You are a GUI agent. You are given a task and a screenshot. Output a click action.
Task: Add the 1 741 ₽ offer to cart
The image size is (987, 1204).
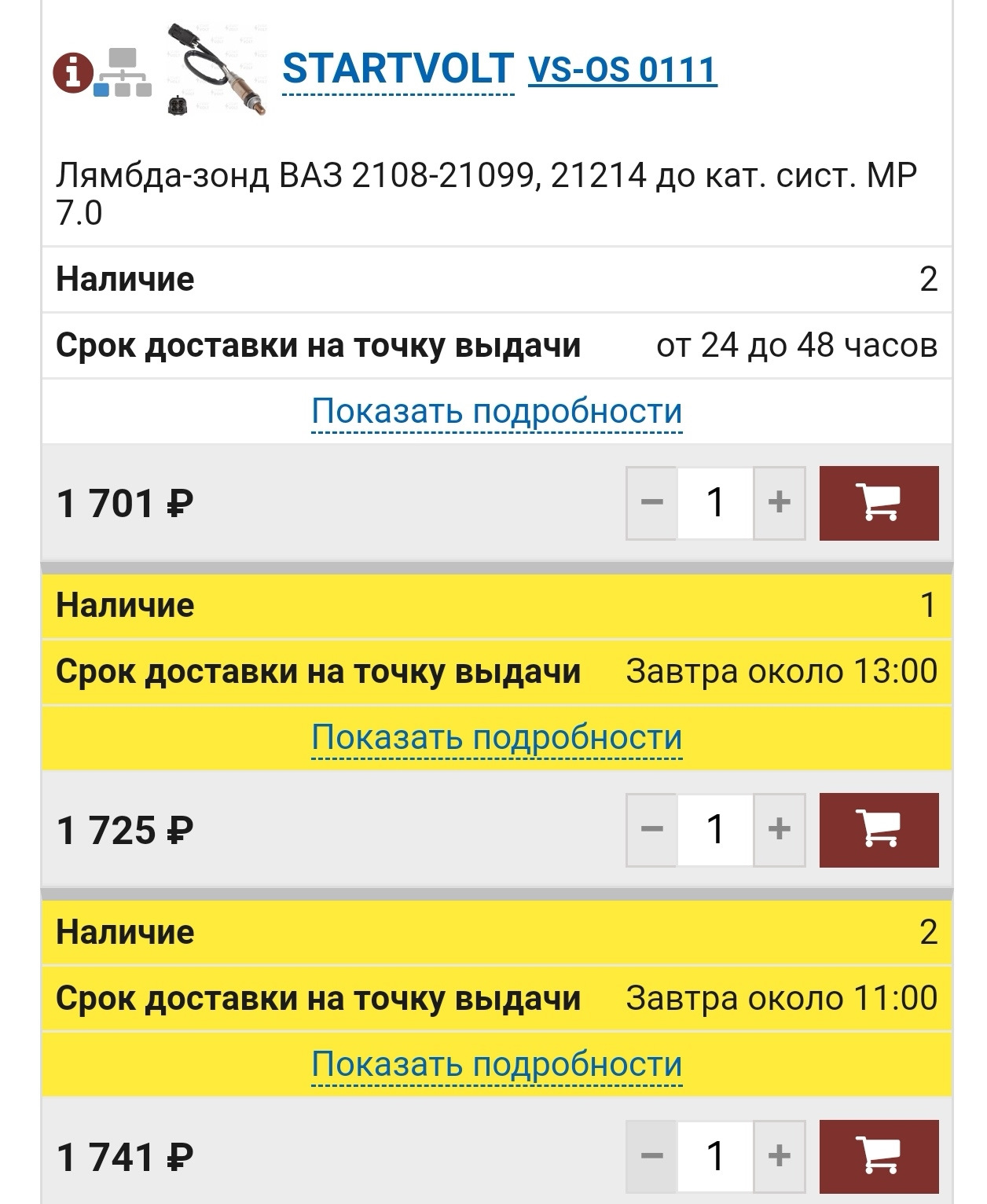coord(879,1156)
